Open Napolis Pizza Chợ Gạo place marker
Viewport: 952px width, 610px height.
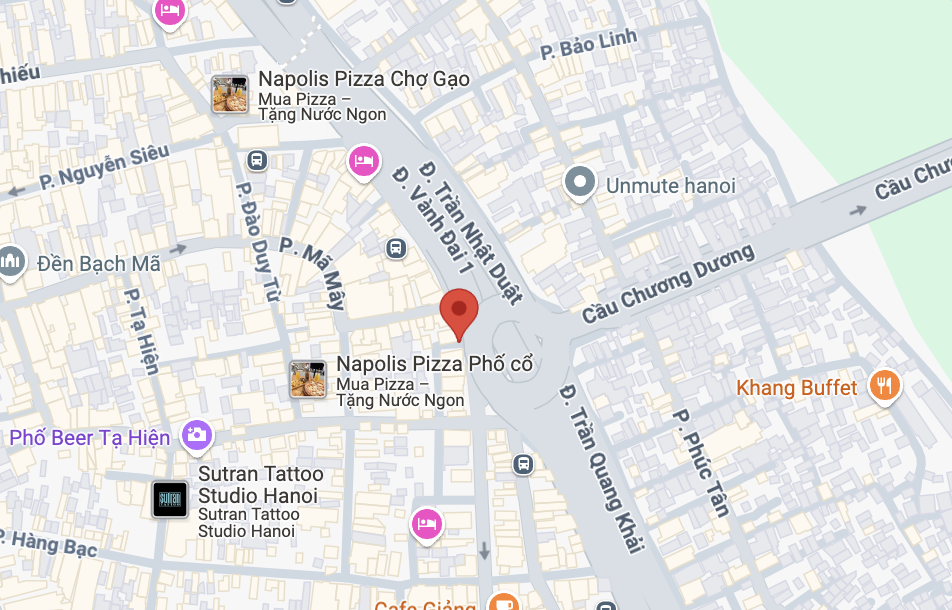230,95
